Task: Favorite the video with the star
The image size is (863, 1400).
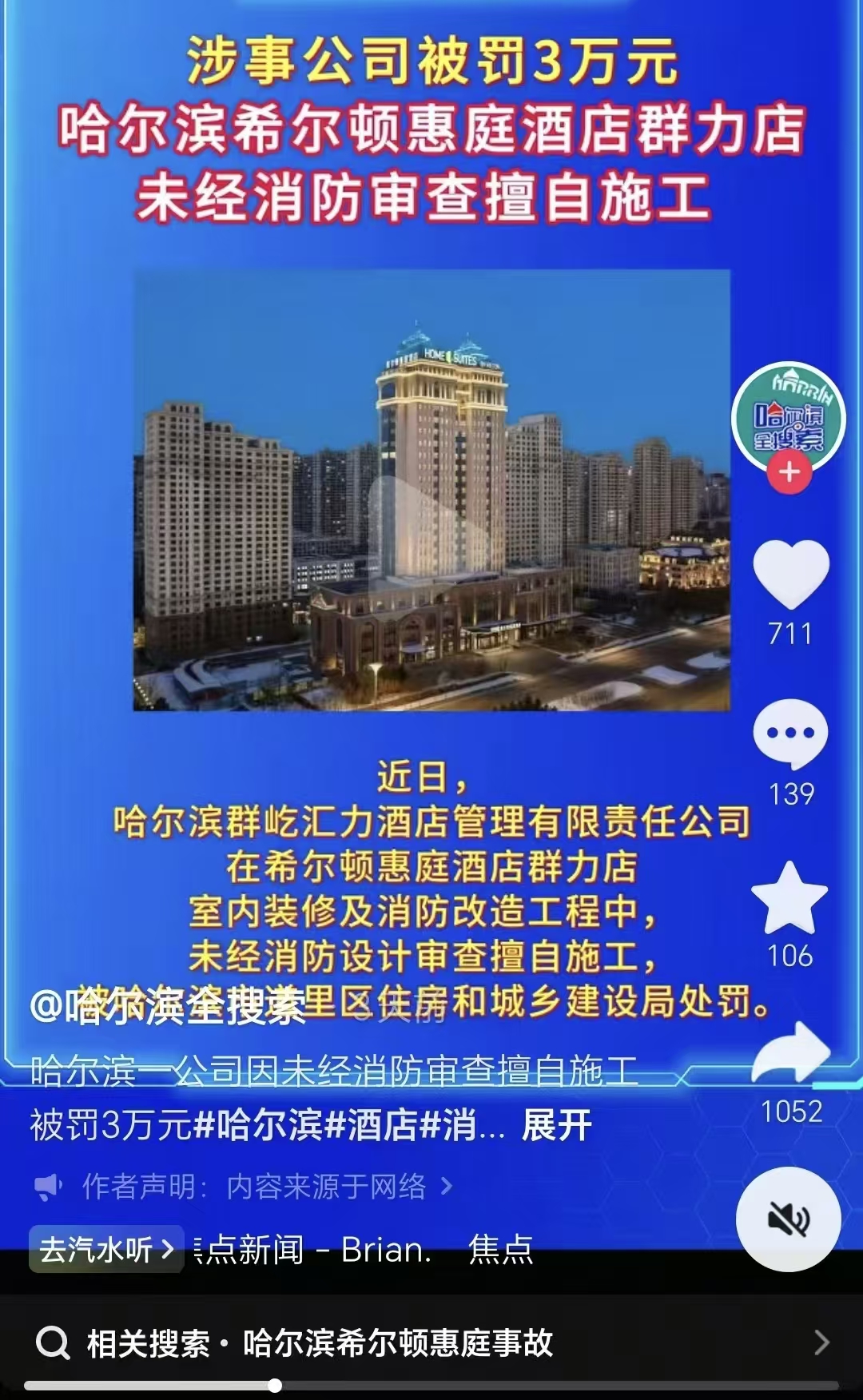Action: (789, 900)
